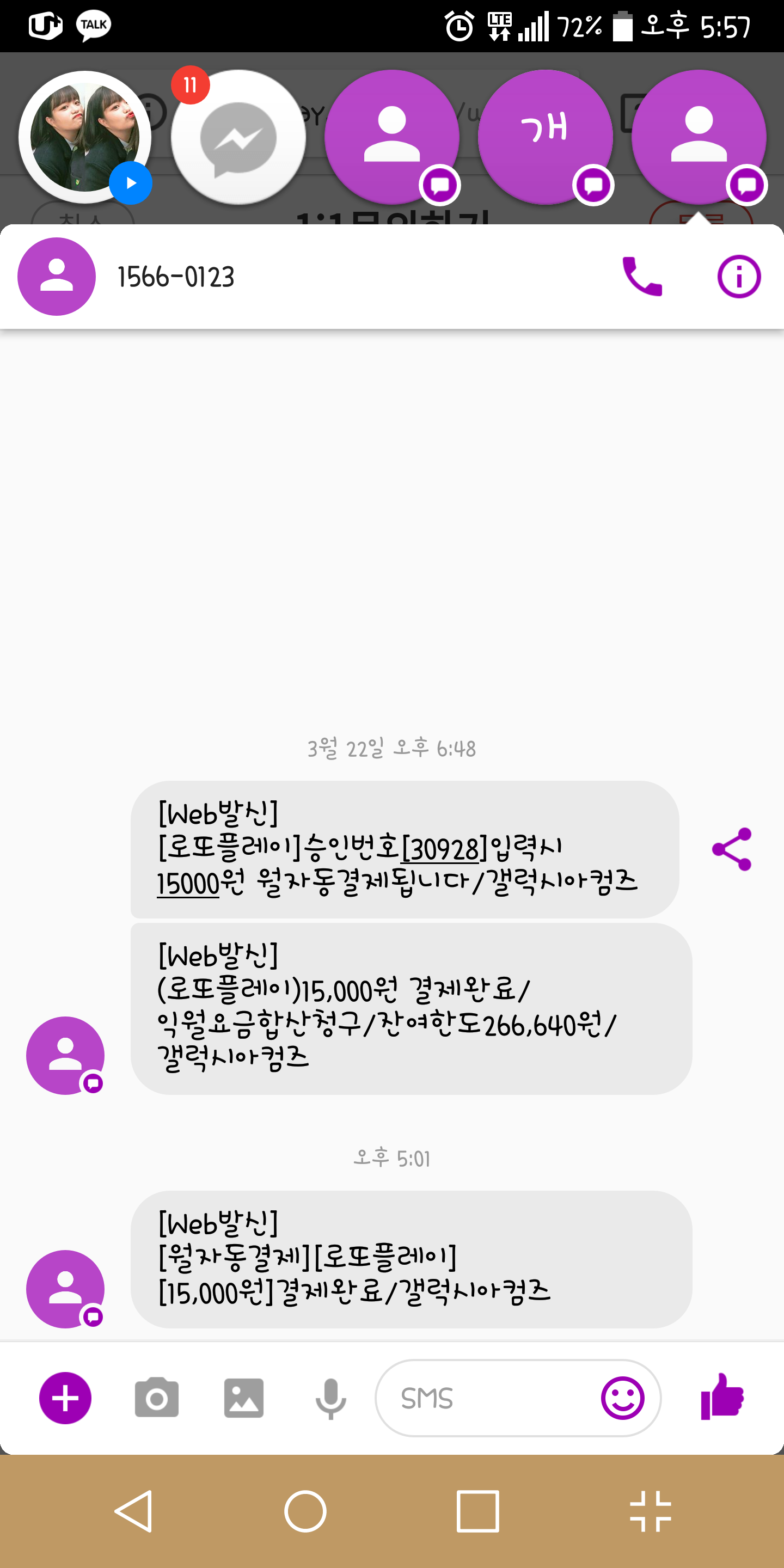Open the plus attachments menu

[65, 1398]
